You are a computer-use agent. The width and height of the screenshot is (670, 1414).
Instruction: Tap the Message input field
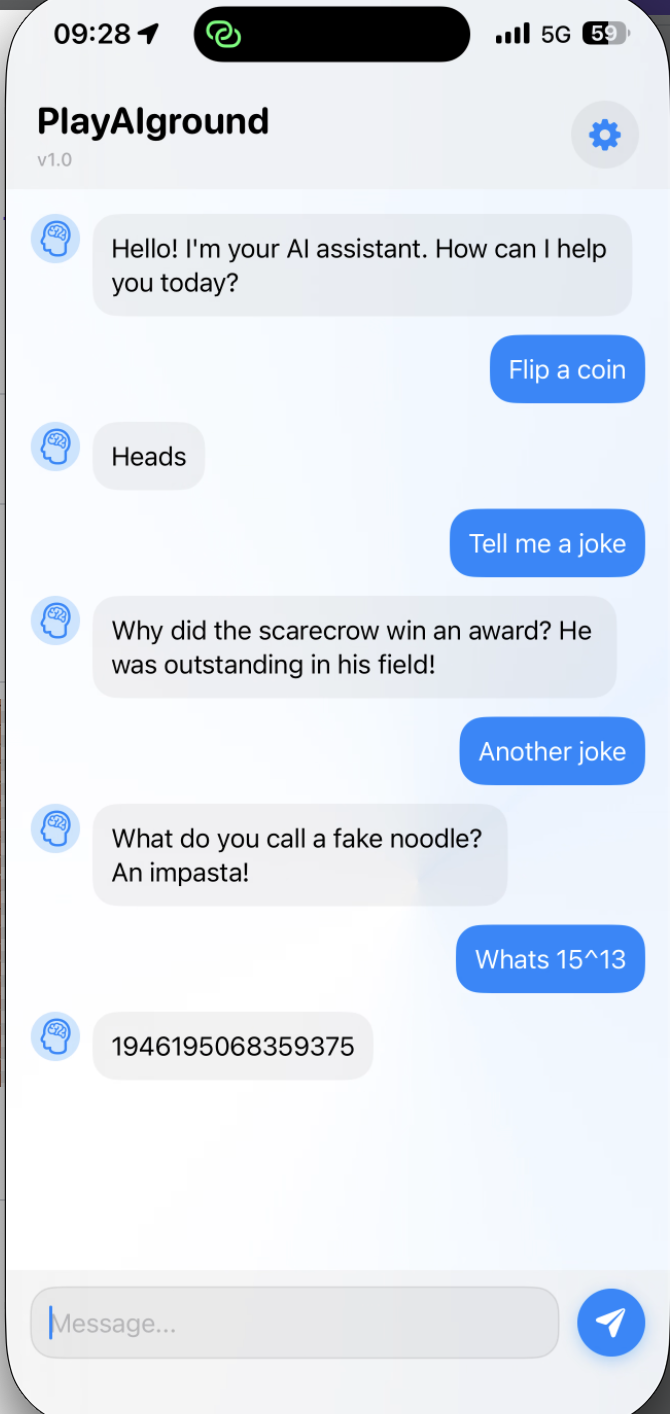pos(294,1323)
